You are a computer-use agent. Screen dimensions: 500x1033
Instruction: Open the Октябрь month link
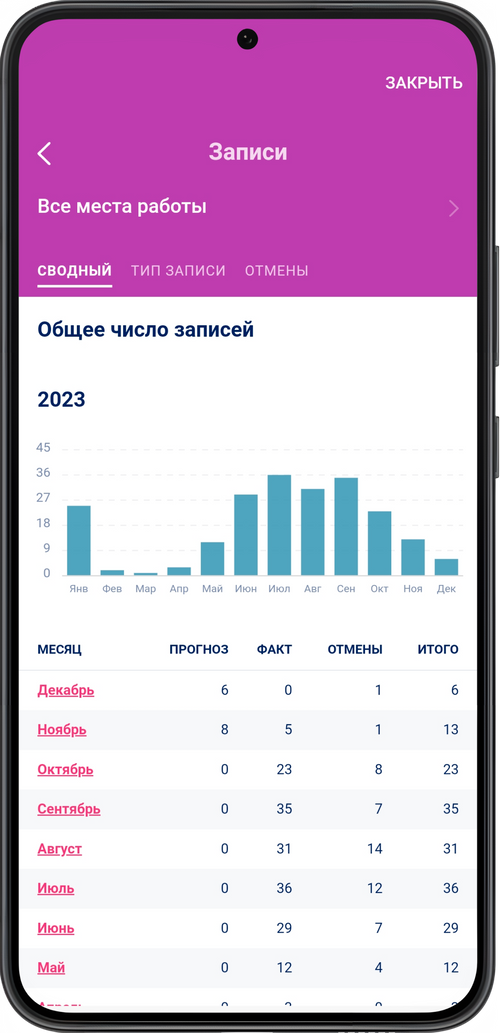point(65,769)
